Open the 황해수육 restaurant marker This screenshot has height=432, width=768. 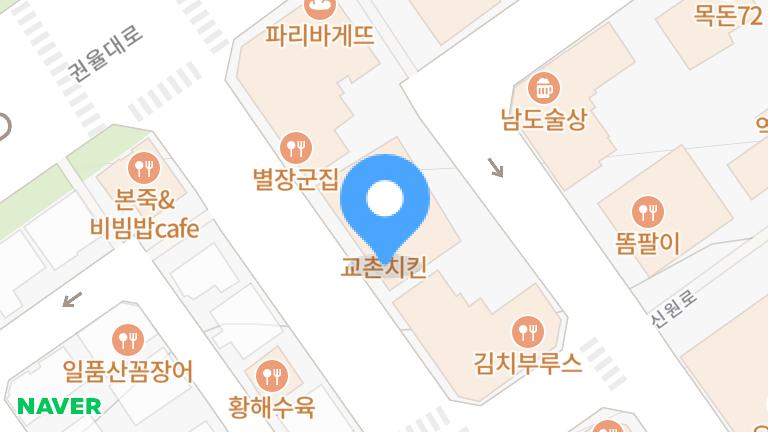[272, 376]
